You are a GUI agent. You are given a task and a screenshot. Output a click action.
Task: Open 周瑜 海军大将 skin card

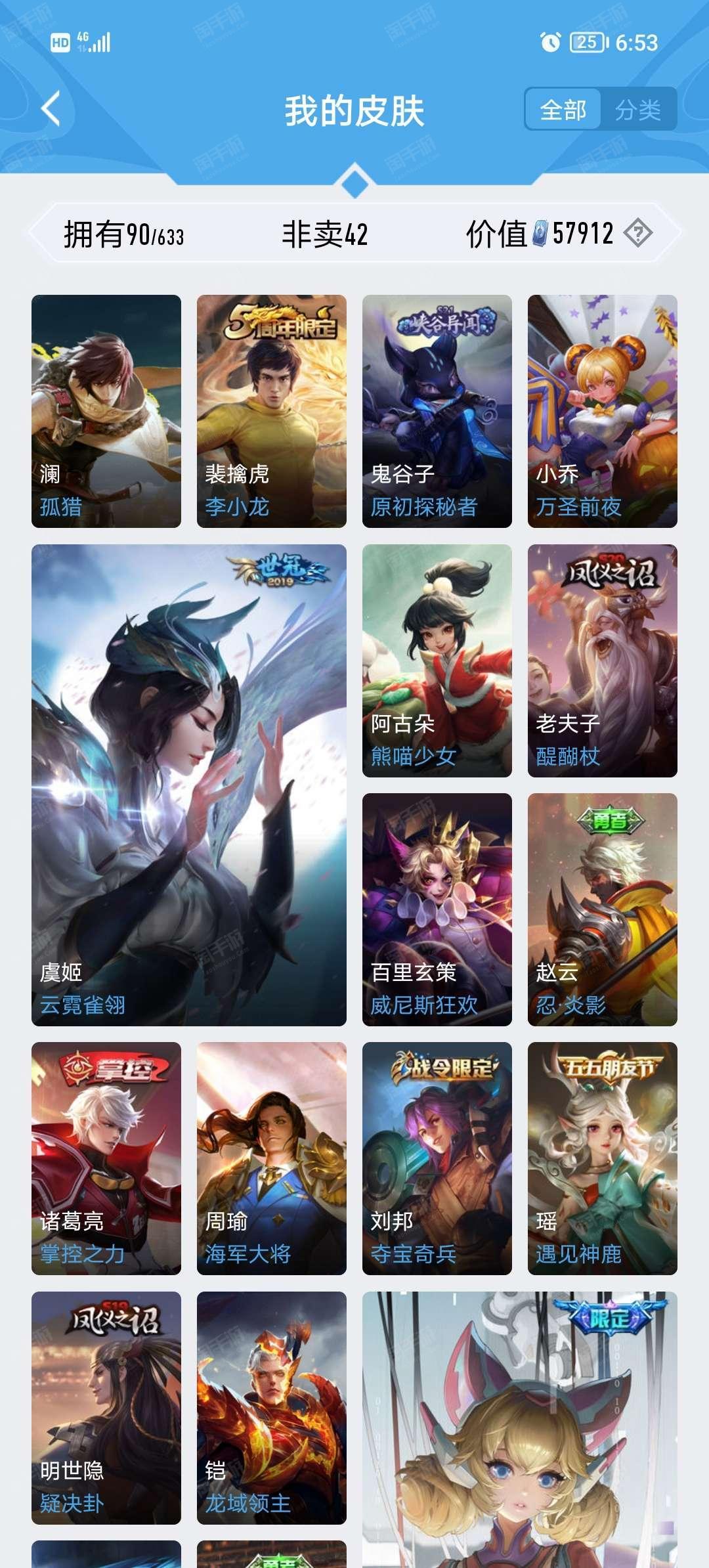(272, 1158)
